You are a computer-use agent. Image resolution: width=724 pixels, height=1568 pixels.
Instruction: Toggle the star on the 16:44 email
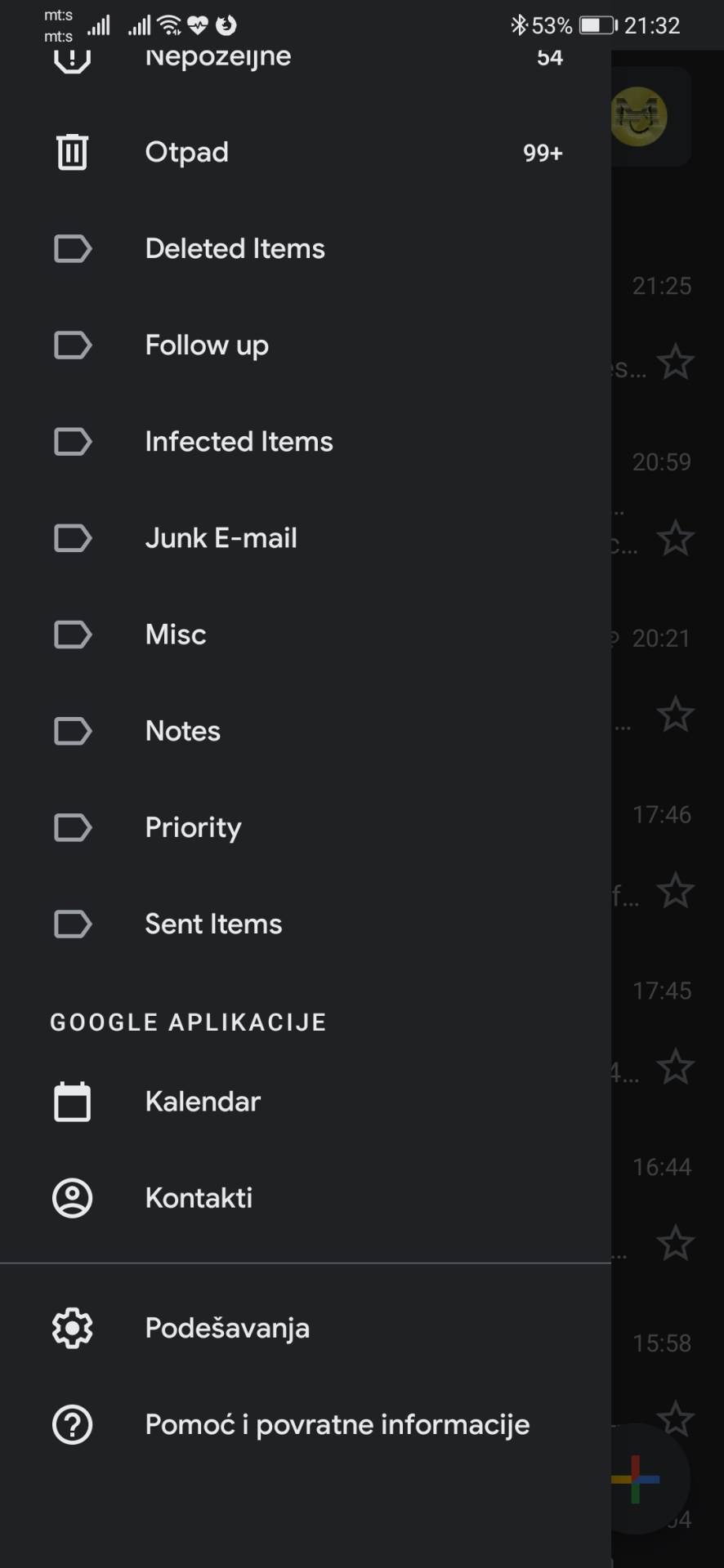675,1243
